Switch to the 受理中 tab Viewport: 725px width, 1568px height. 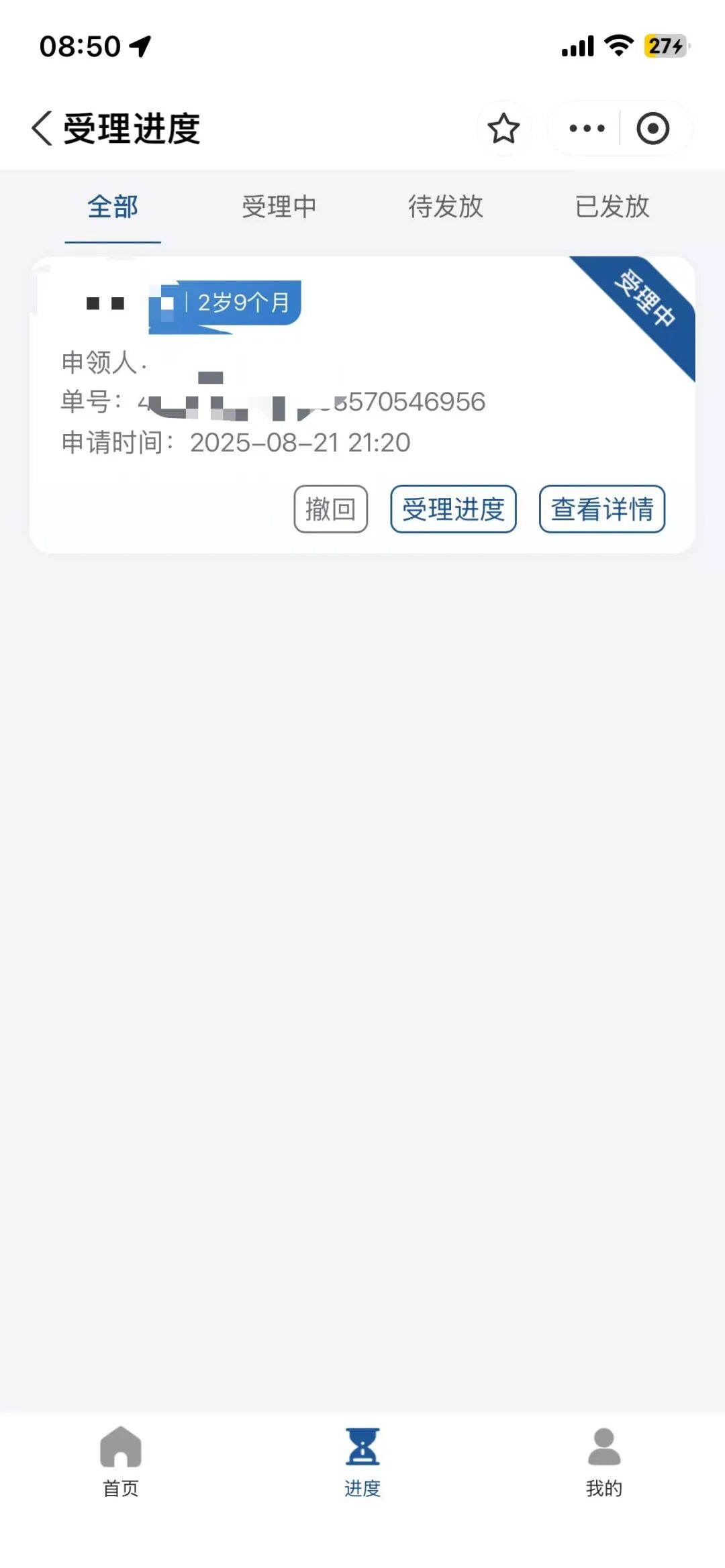pyautogui.click(x=279, y=207)
